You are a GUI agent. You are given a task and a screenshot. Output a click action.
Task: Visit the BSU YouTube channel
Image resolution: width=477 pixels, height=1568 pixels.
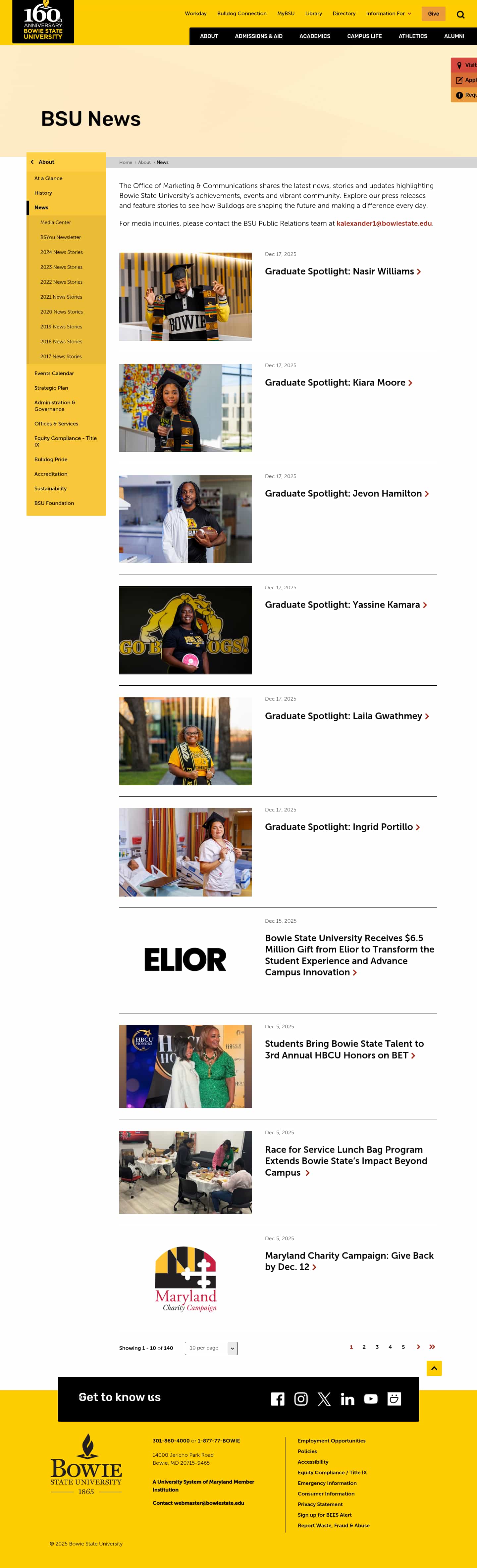(x=370, y=1399)
